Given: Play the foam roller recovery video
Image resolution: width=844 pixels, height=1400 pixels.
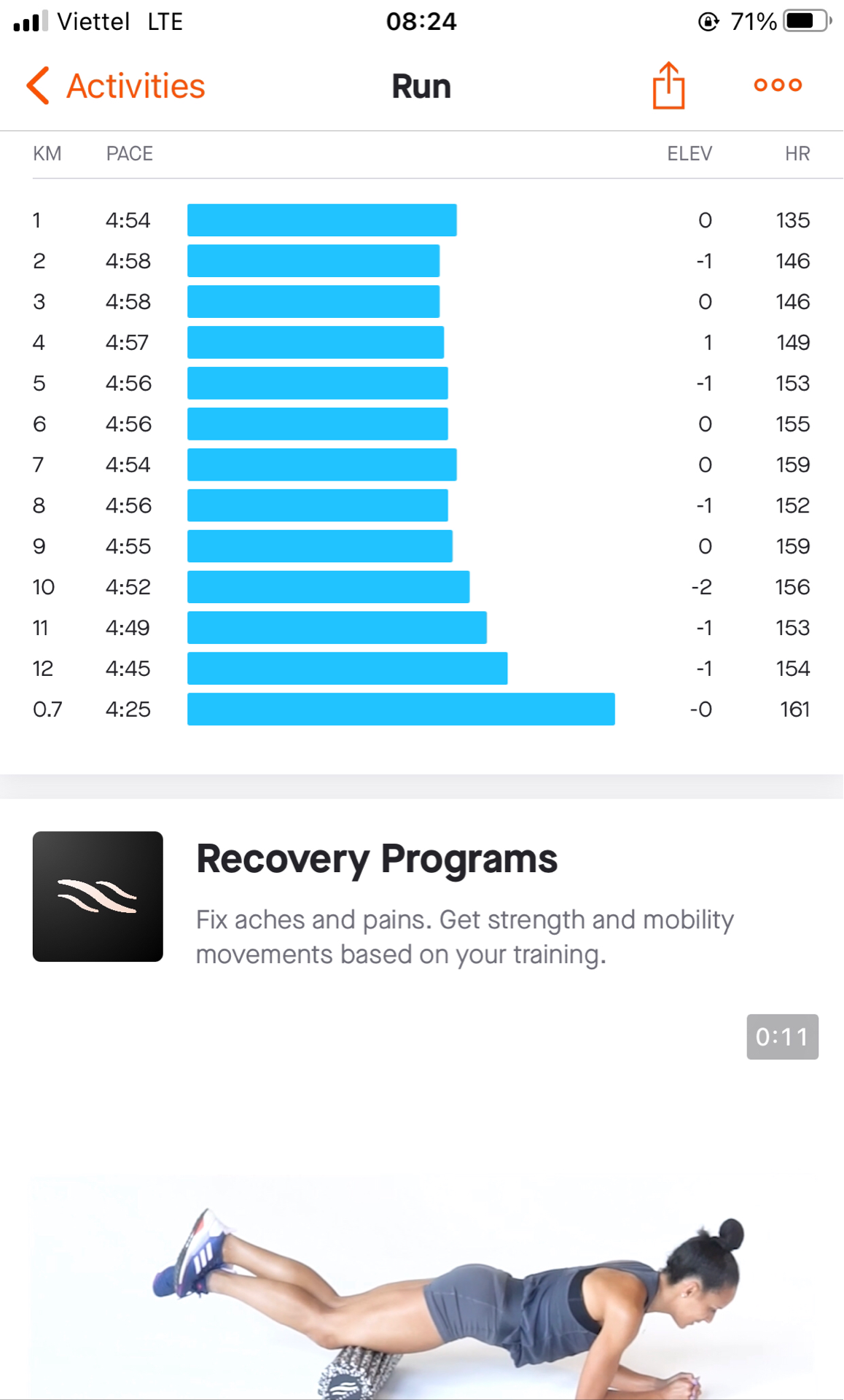Looking at the screenshot, I should point(422,1203).
